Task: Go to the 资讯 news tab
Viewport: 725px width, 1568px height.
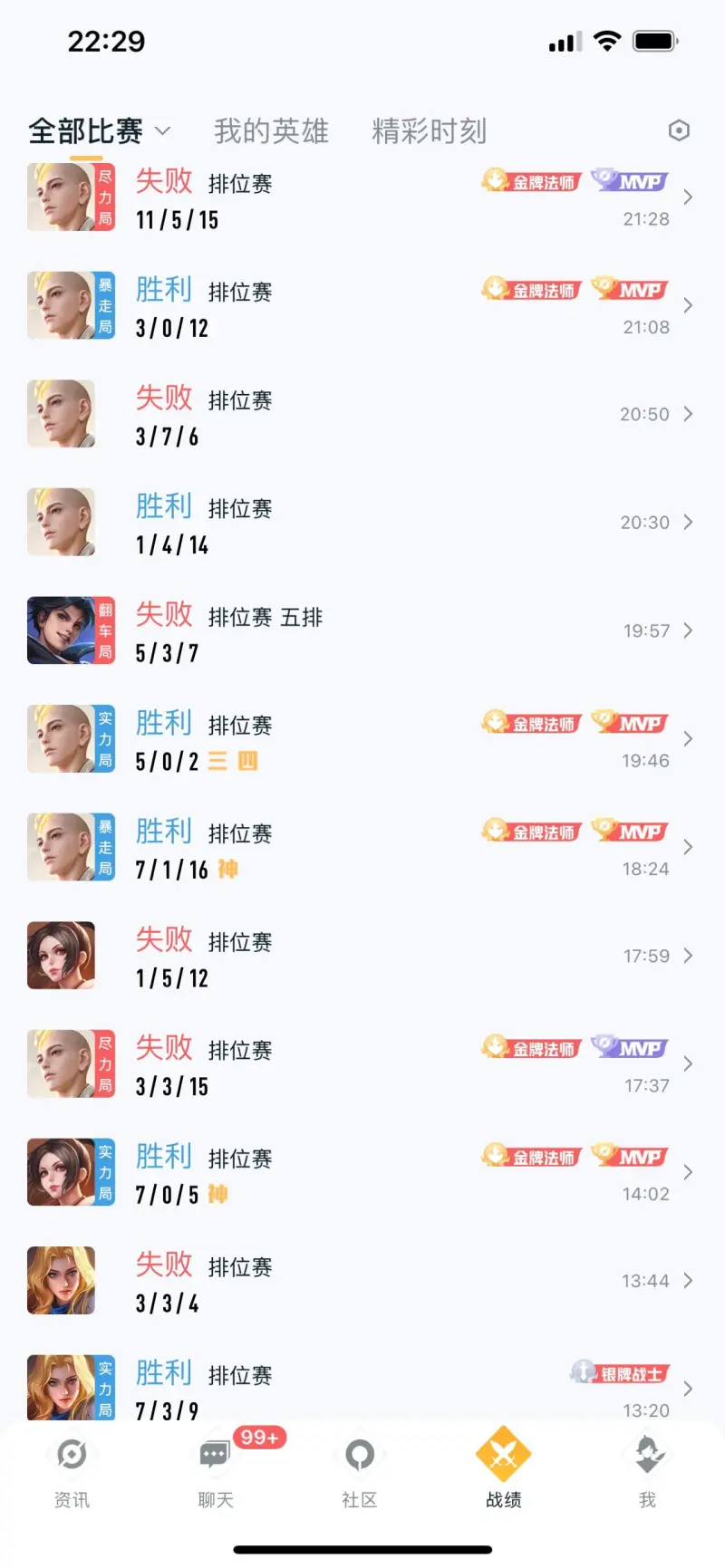Action: tap(72, 1473)
